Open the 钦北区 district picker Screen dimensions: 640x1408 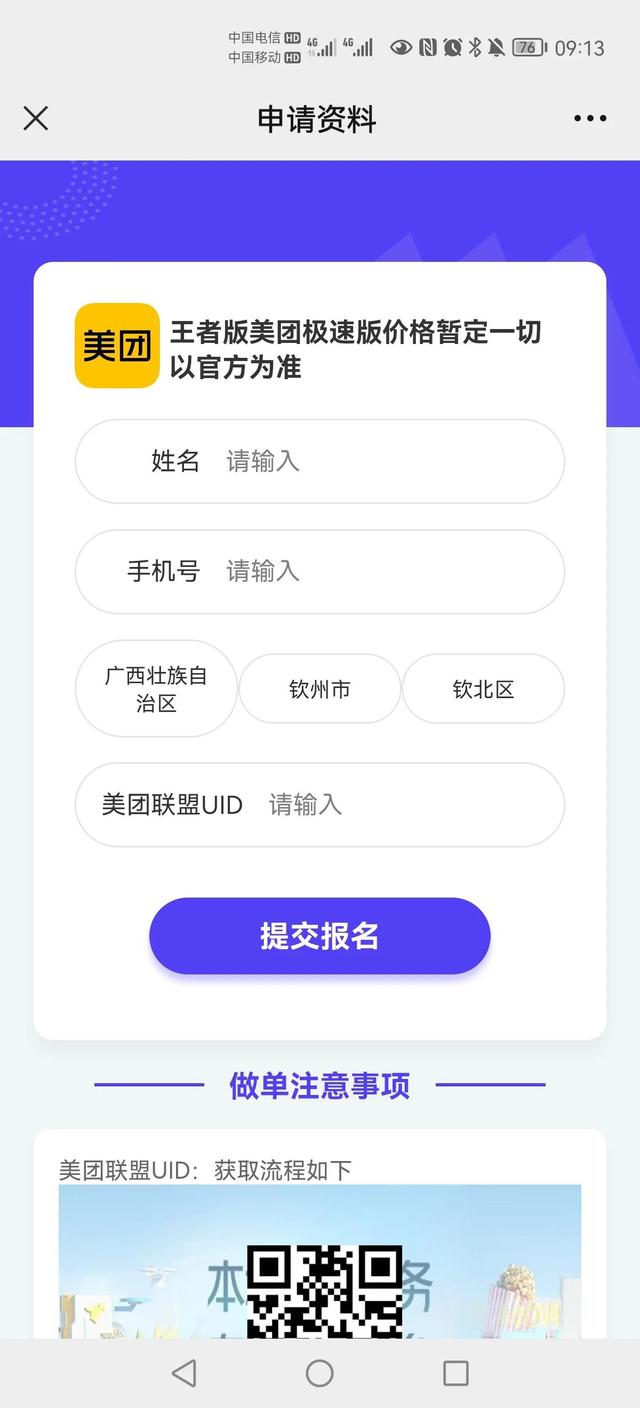tap(483, 689)
